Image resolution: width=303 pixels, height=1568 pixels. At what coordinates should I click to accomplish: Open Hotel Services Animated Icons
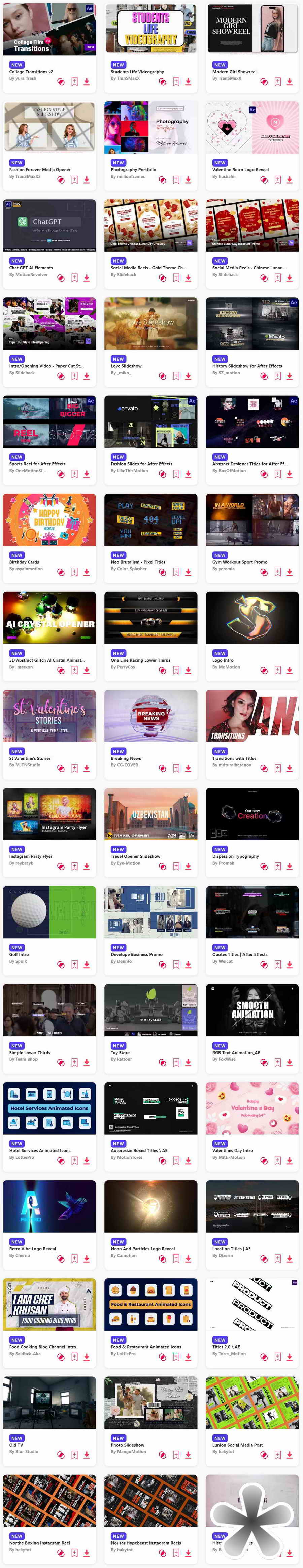click(49, 1108)
